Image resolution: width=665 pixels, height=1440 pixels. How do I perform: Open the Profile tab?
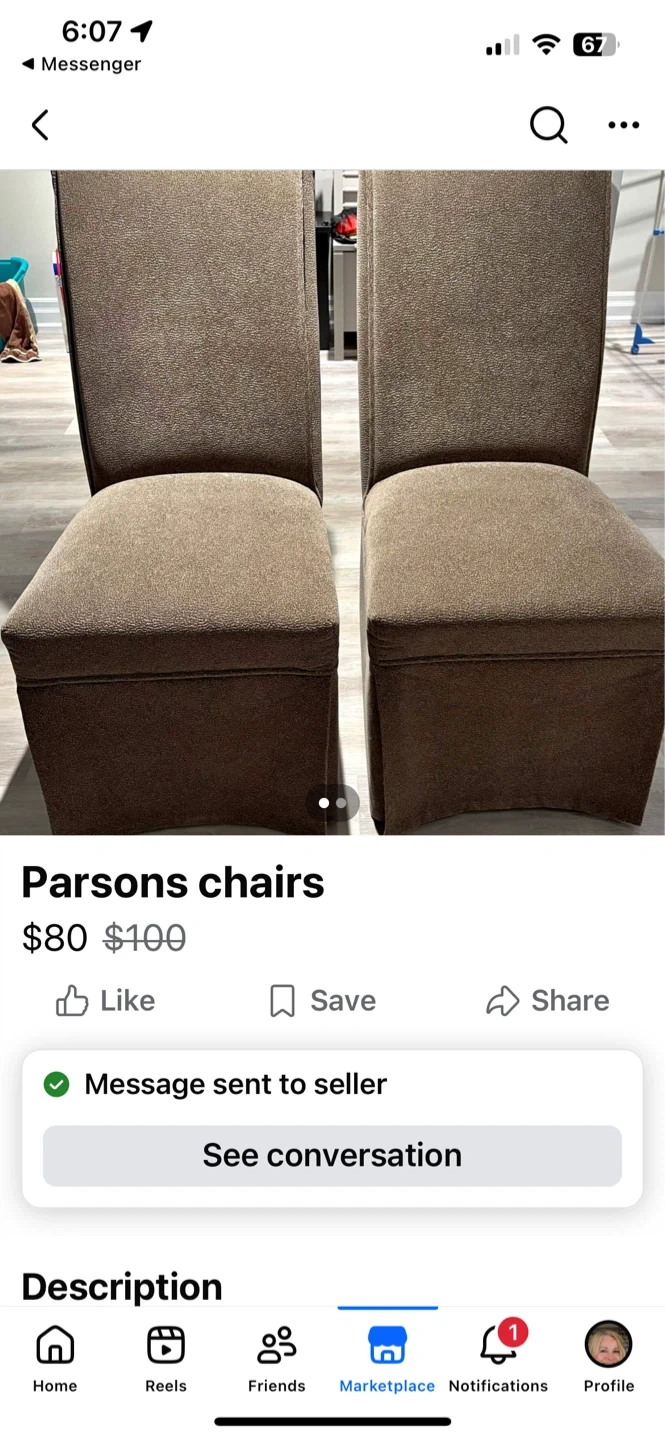pyautogui.click(x=609, y=1358)
